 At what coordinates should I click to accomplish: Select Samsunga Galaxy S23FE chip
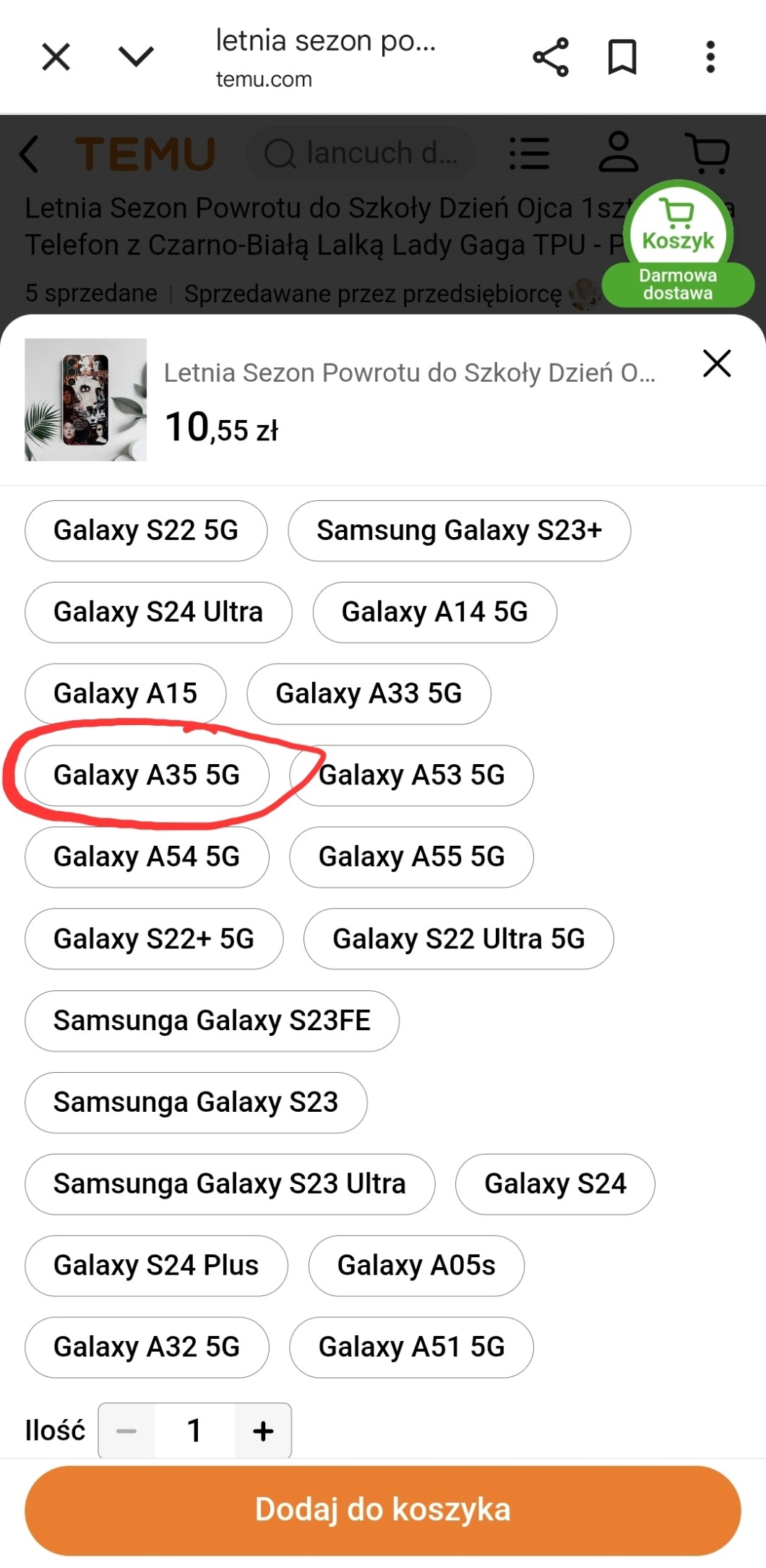pos(212,1021)
